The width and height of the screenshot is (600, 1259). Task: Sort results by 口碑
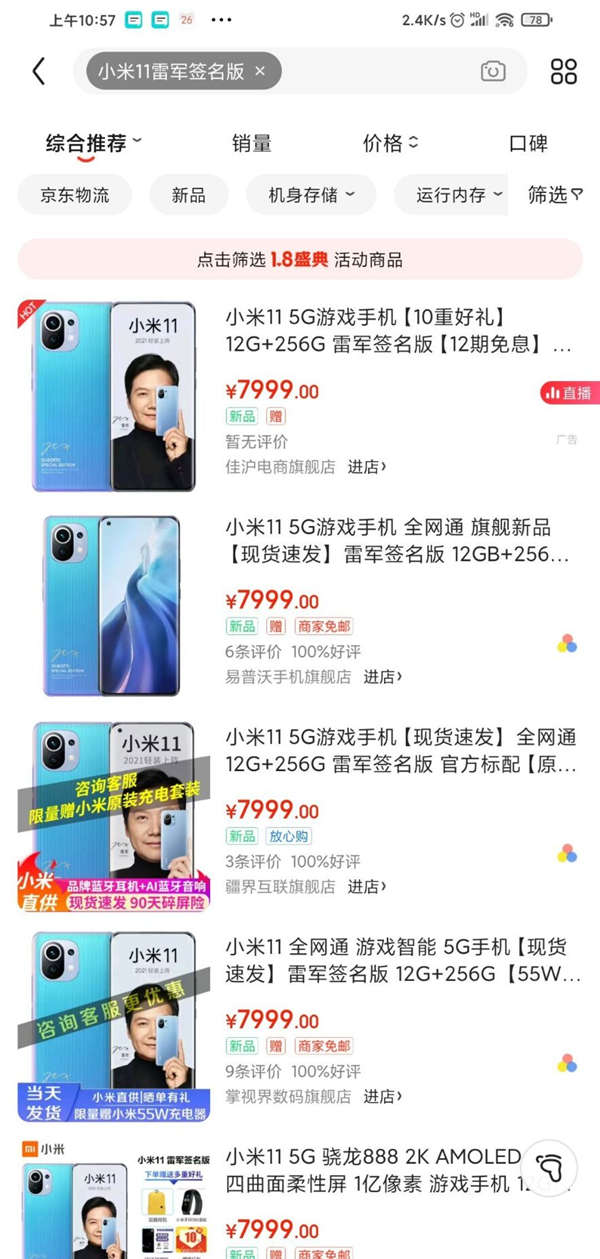528,143
